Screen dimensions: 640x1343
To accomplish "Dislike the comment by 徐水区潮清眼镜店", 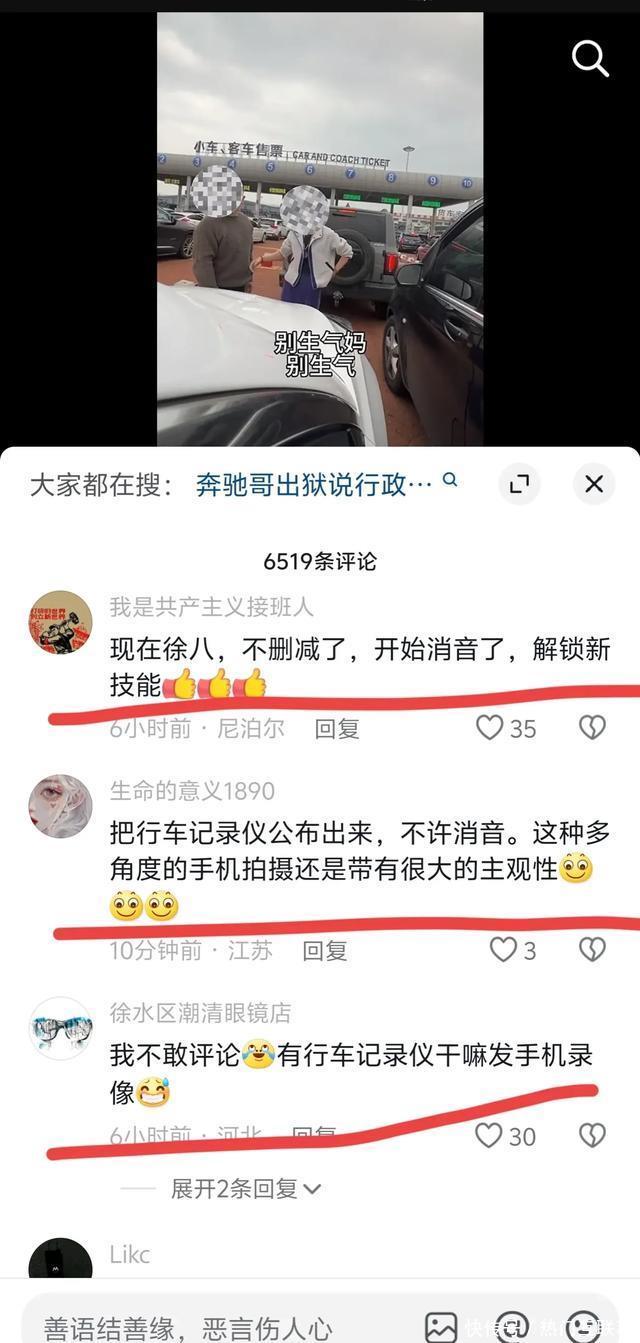I will 592,1135.
